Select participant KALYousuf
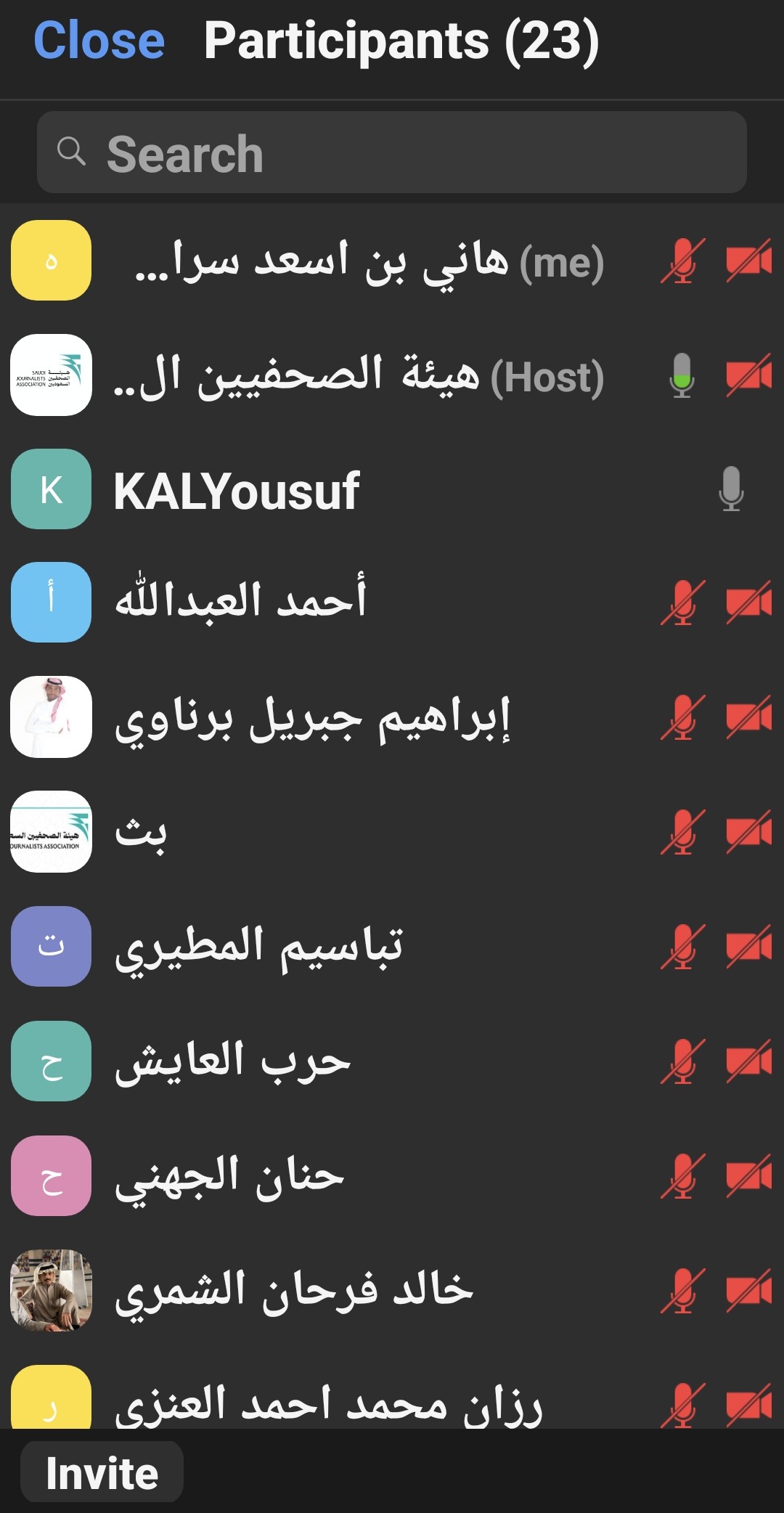 pyautogui.click(x=237, y=491)
